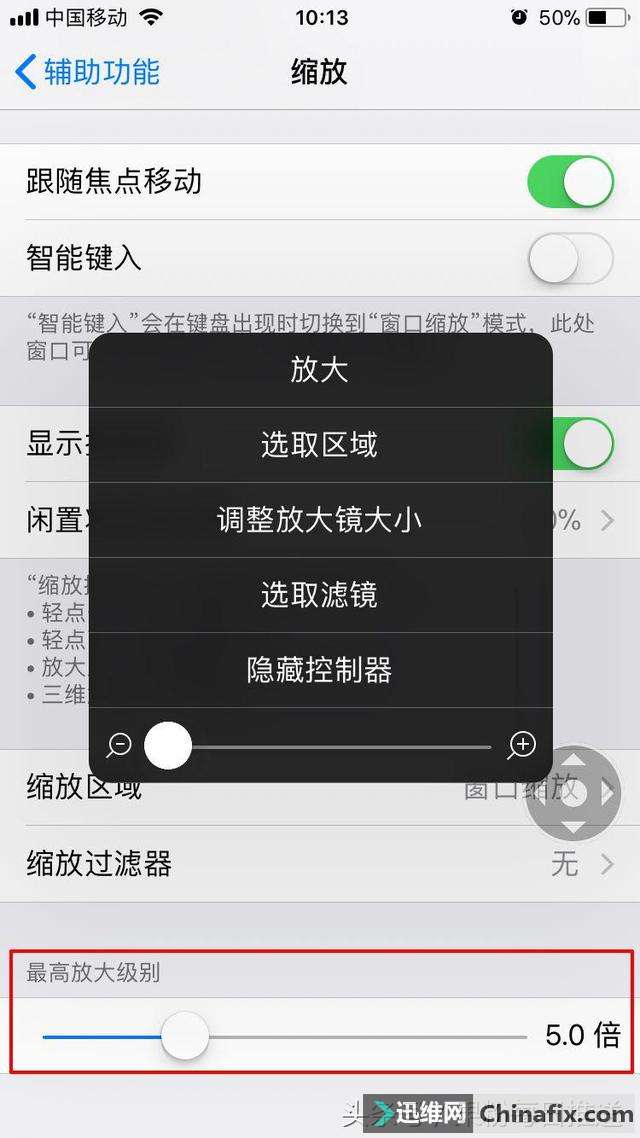Viewport: 640px width, 1138px height.
Task: Open 缩放过滤器 setting row
Action: [x=320, y=863]
